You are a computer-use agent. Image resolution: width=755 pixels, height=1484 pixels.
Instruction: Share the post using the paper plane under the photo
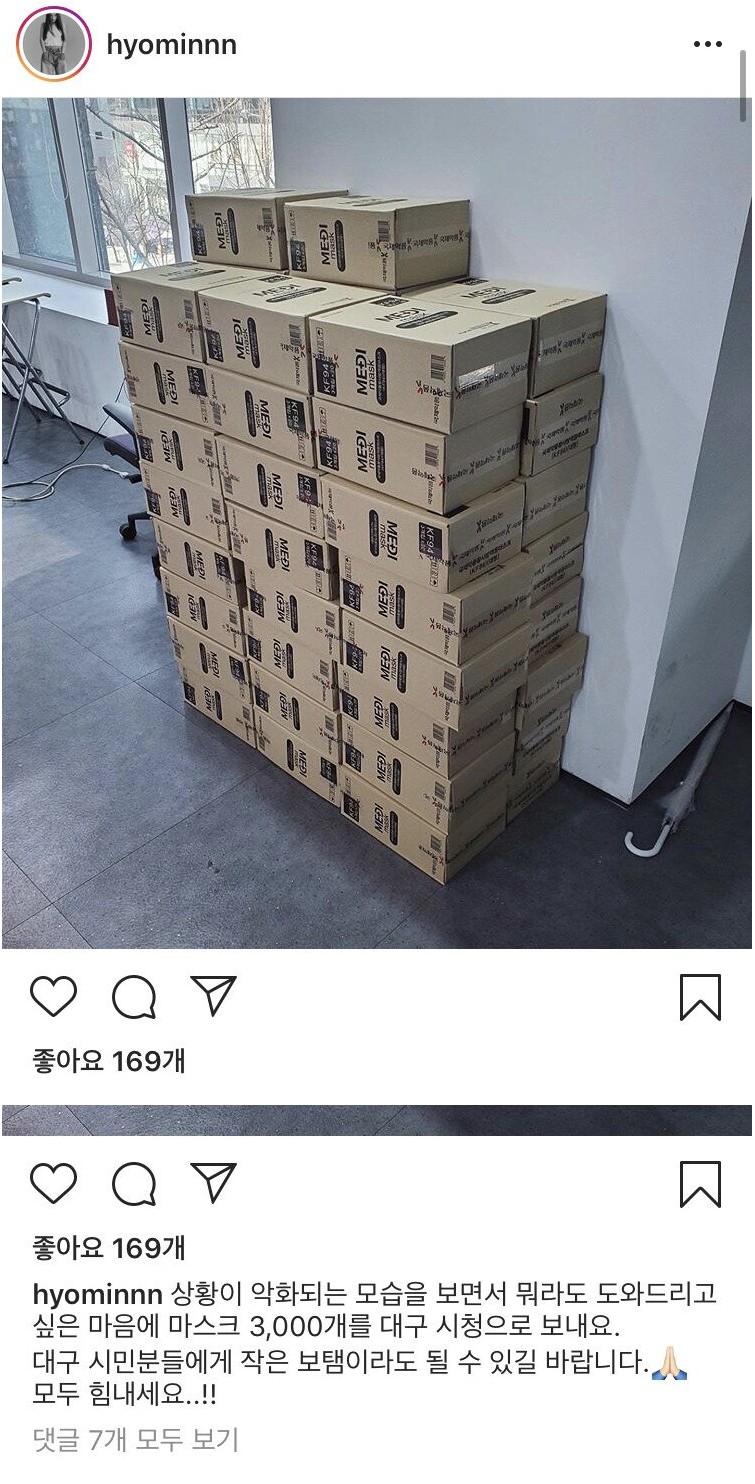click(213, 996)
